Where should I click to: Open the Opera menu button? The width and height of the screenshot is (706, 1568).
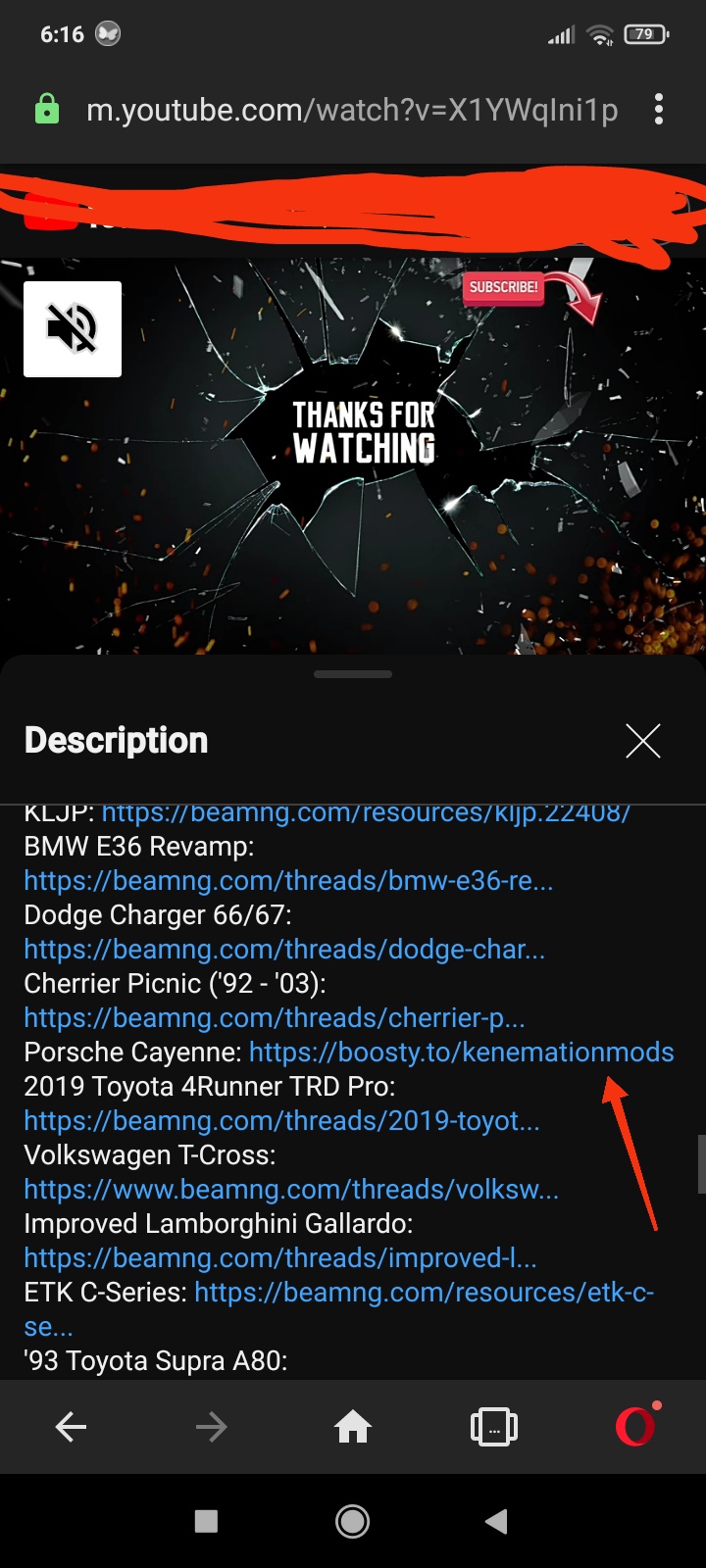(x=635, y=1426)
